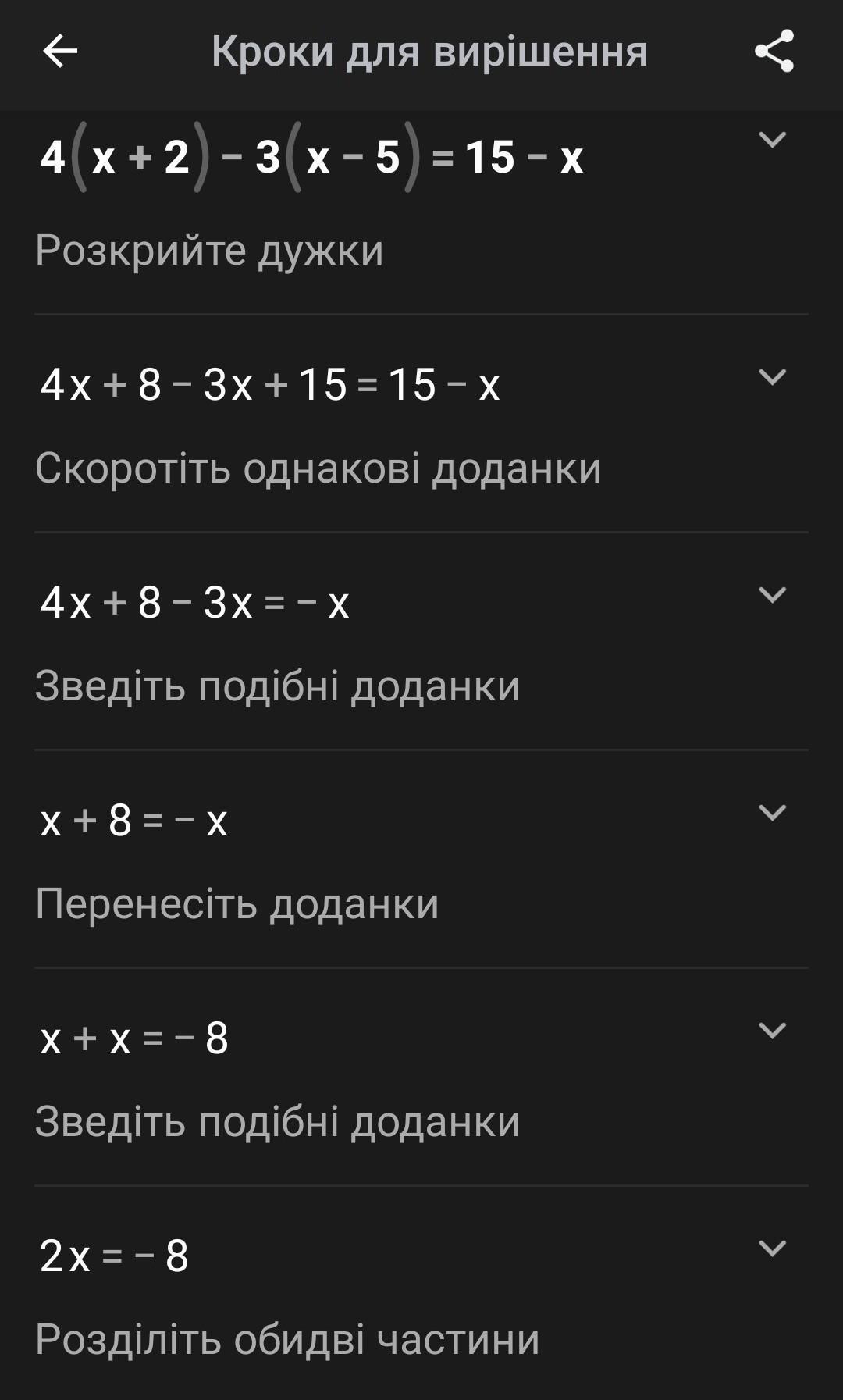Expand the step for x+8=−x
The width and height of the screenshot is (843, 1400).
click(772, 814)
